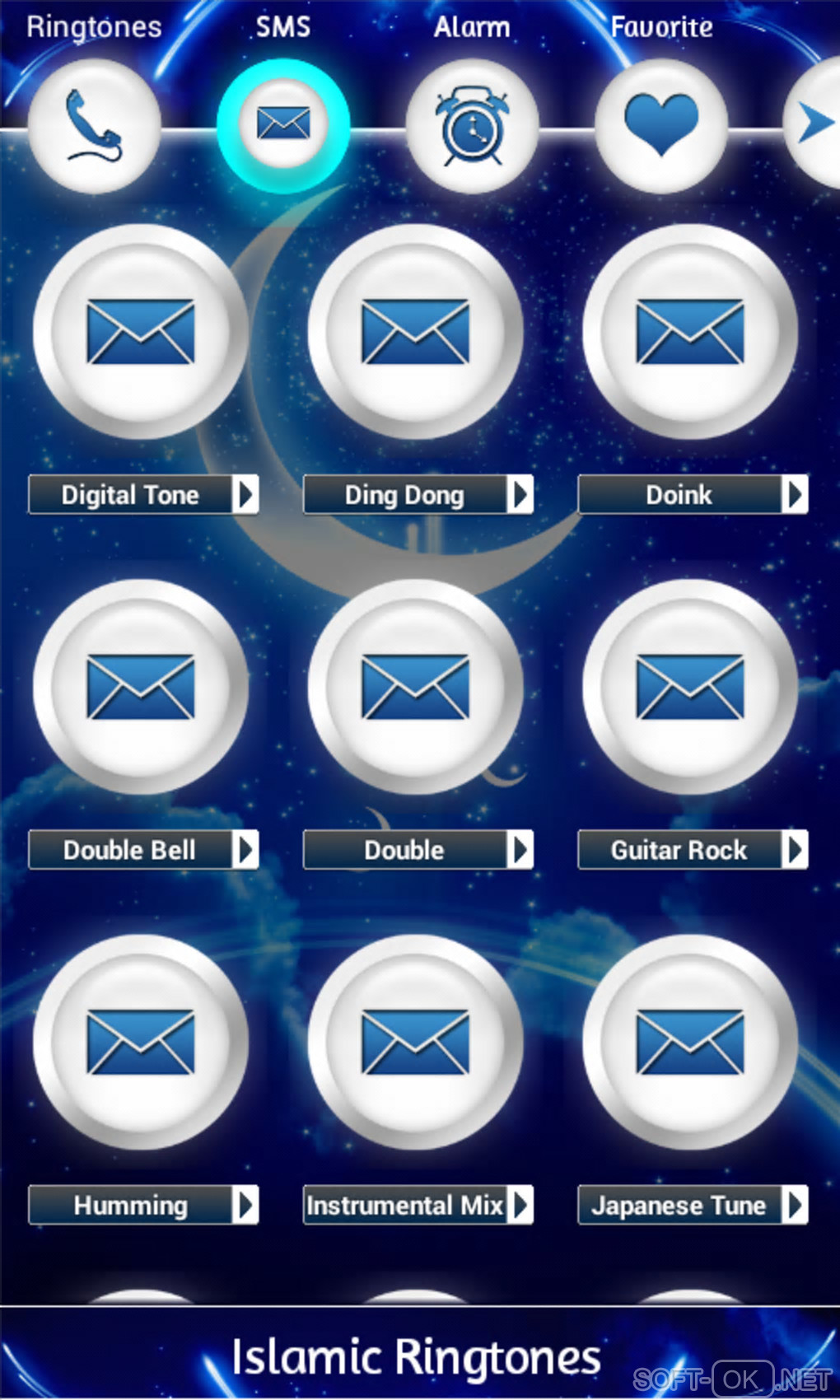The image size is (840, 1400).
Task: Open options arrow for Japanese Tune
Action: click(x=795, y=1206)
